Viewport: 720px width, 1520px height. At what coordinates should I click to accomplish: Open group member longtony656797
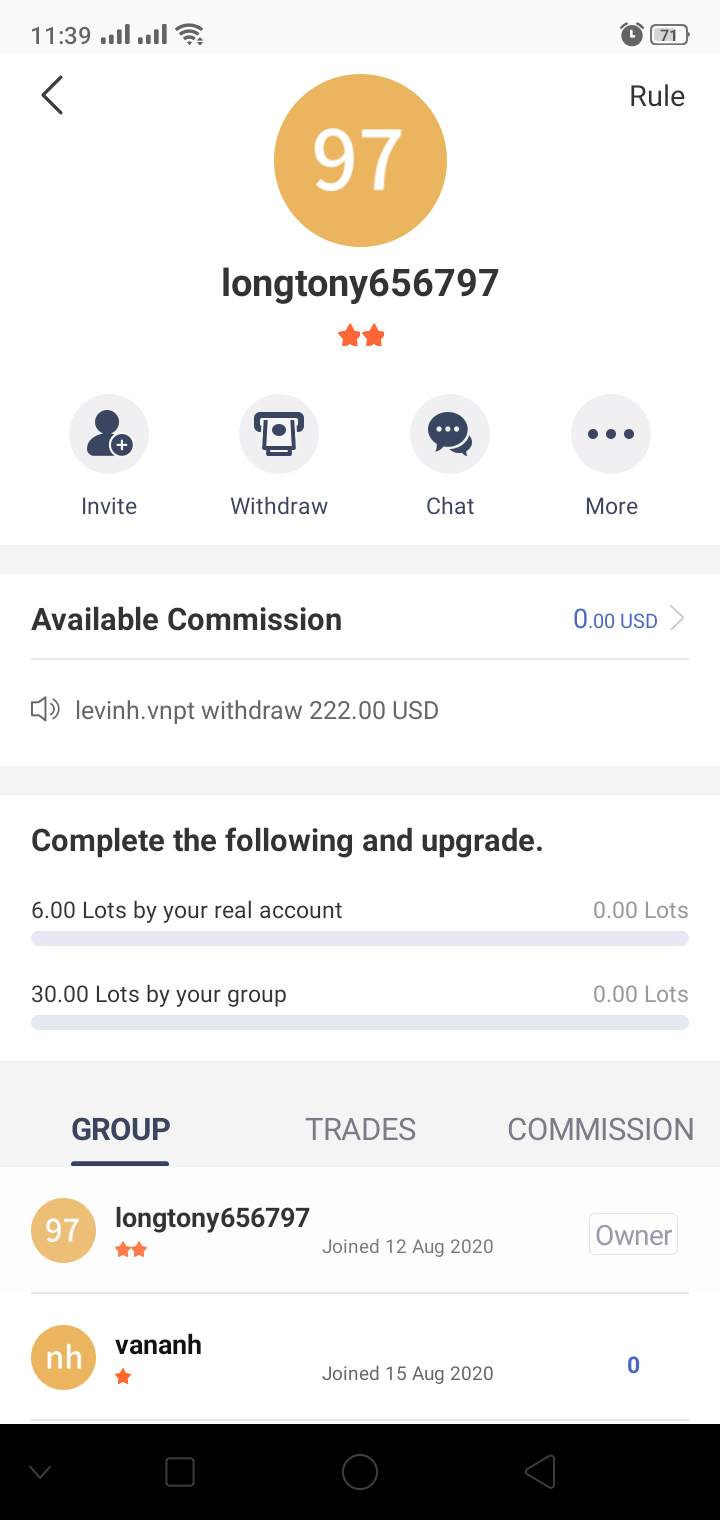(360, 1231)
